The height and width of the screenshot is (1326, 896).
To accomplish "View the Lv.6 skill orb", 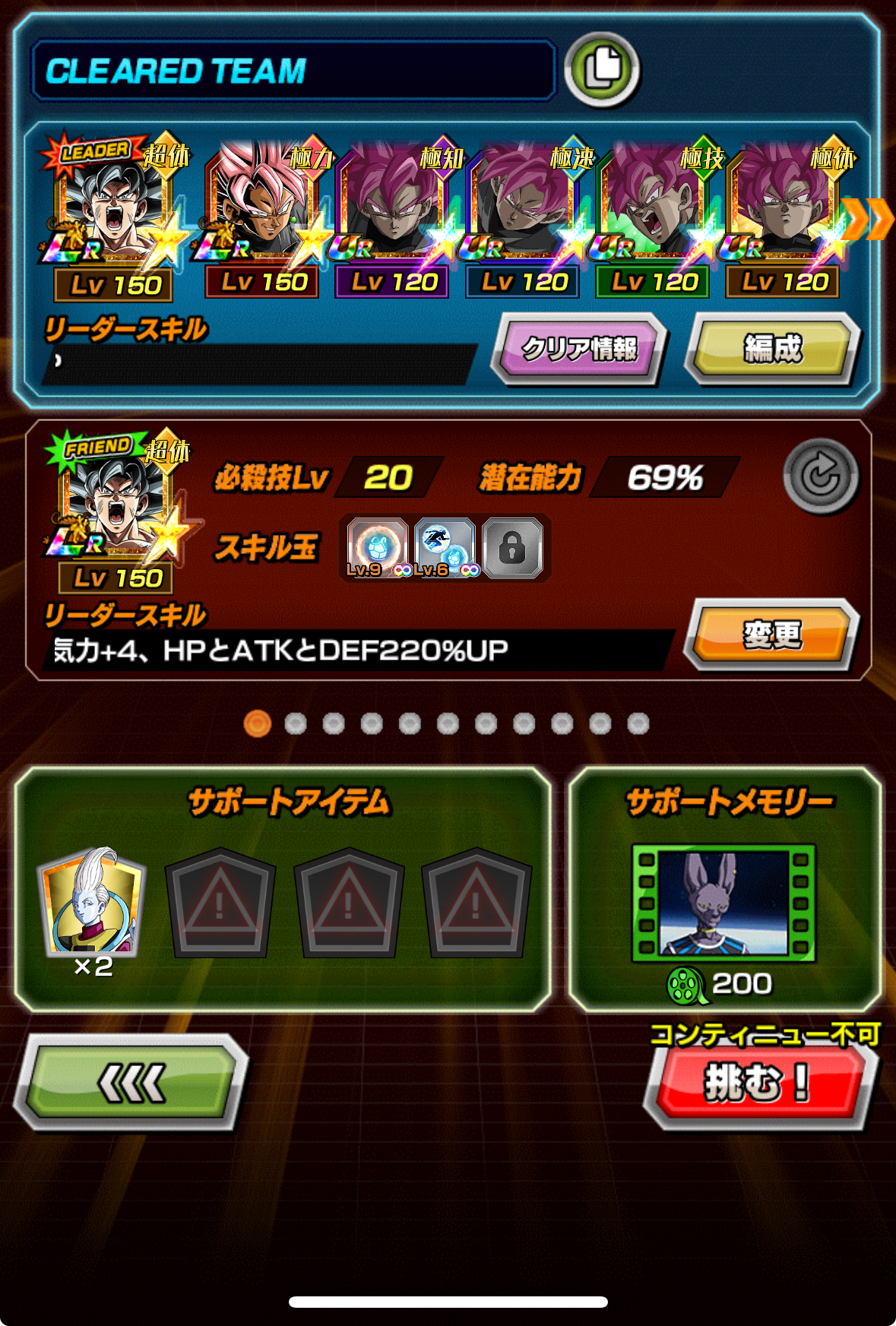I will point(445,547).
